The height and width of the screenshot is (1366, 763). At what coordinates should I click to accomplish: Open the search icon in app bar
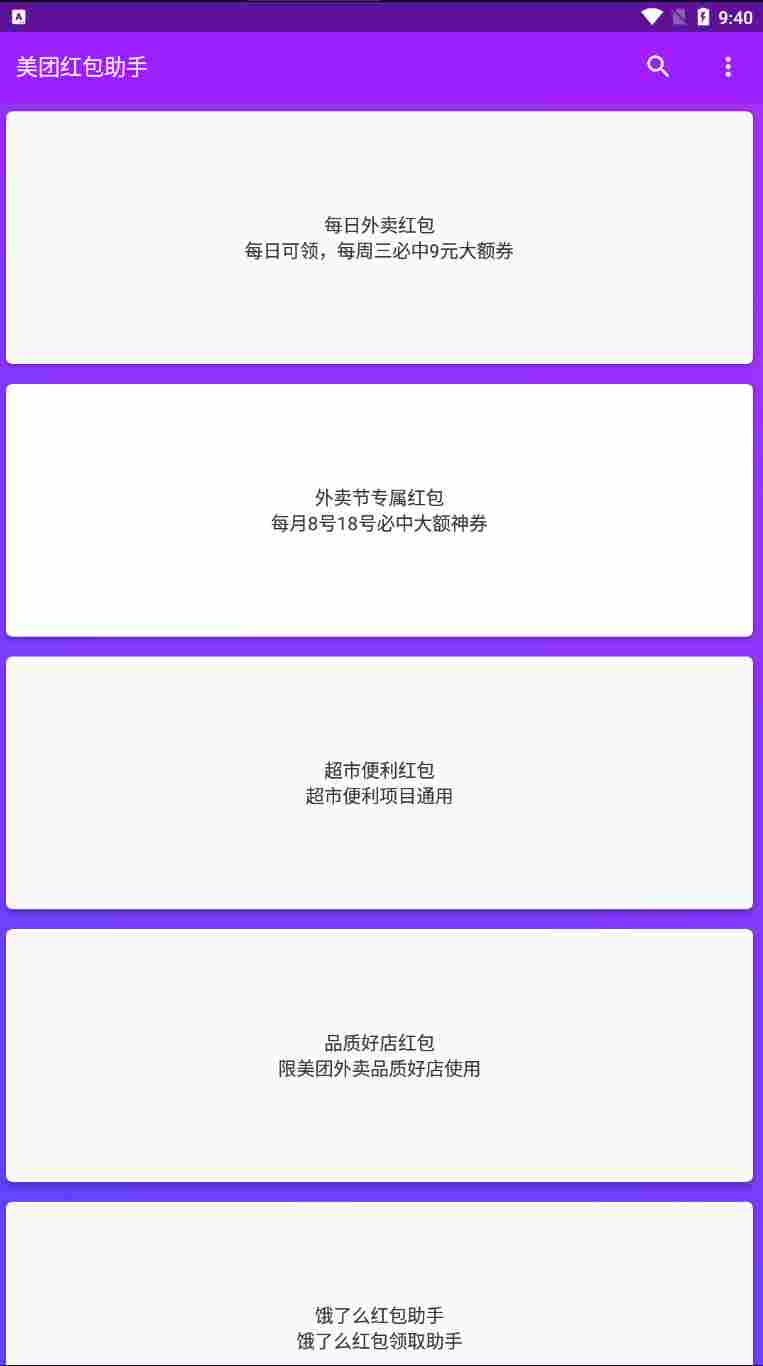pos(657,67)
